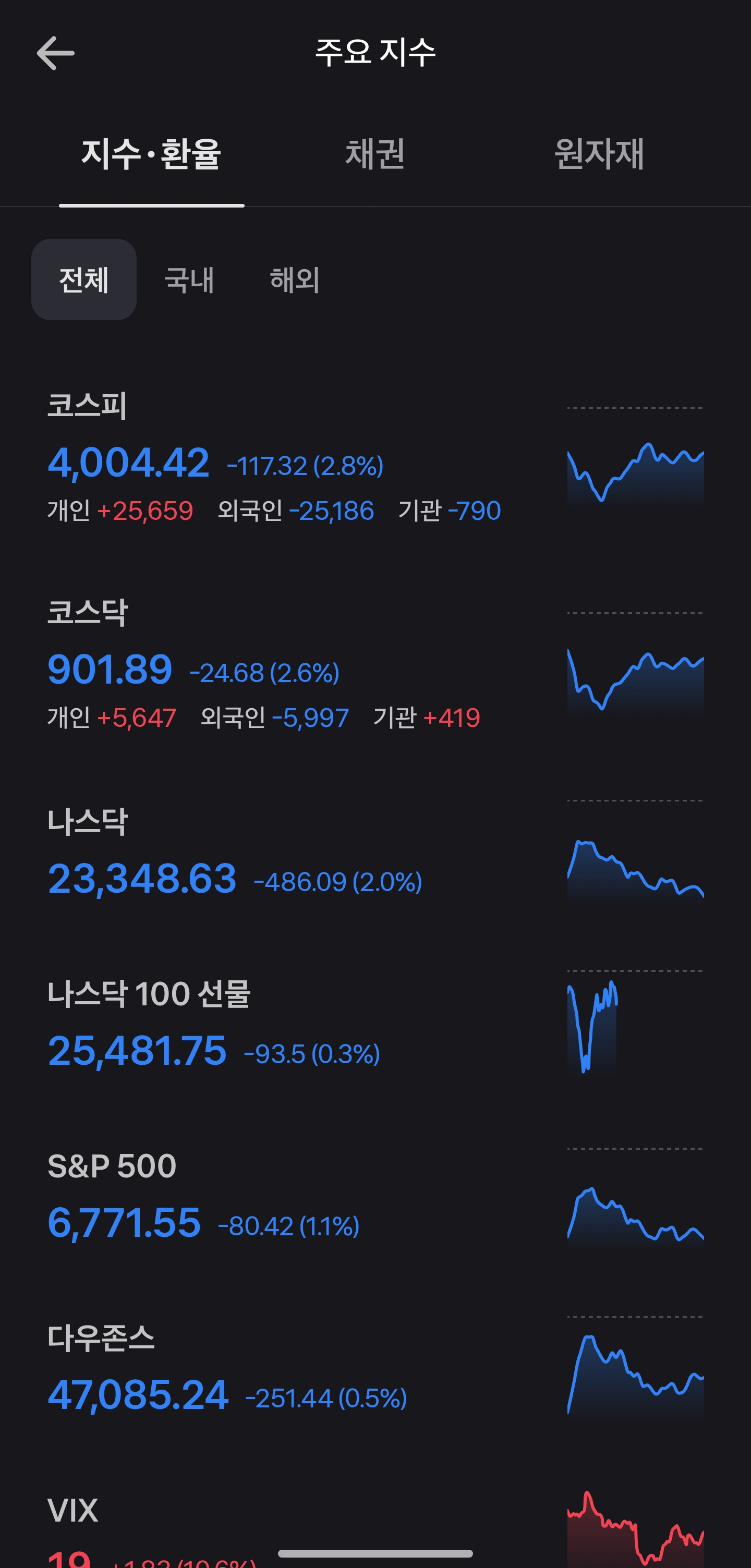Switch to the 원자재 tab
Viewport: 751px width, 1568px height.
pyautogui.click(x=599, y=154)
